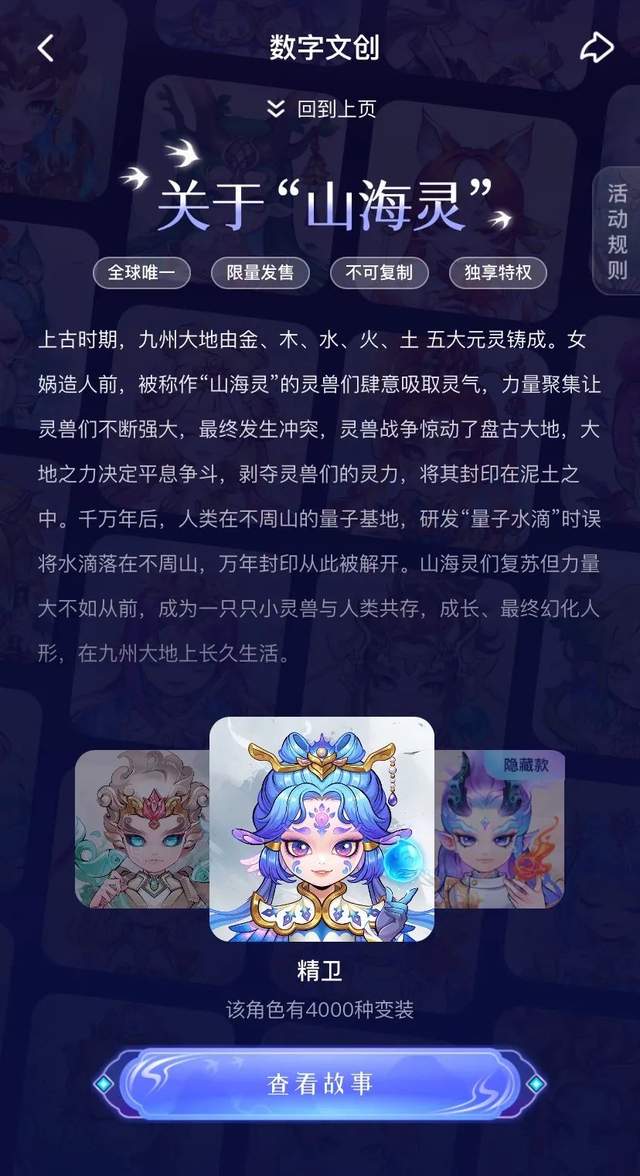
Task: Go back using the top-left arrow
Action: [45, 47]
